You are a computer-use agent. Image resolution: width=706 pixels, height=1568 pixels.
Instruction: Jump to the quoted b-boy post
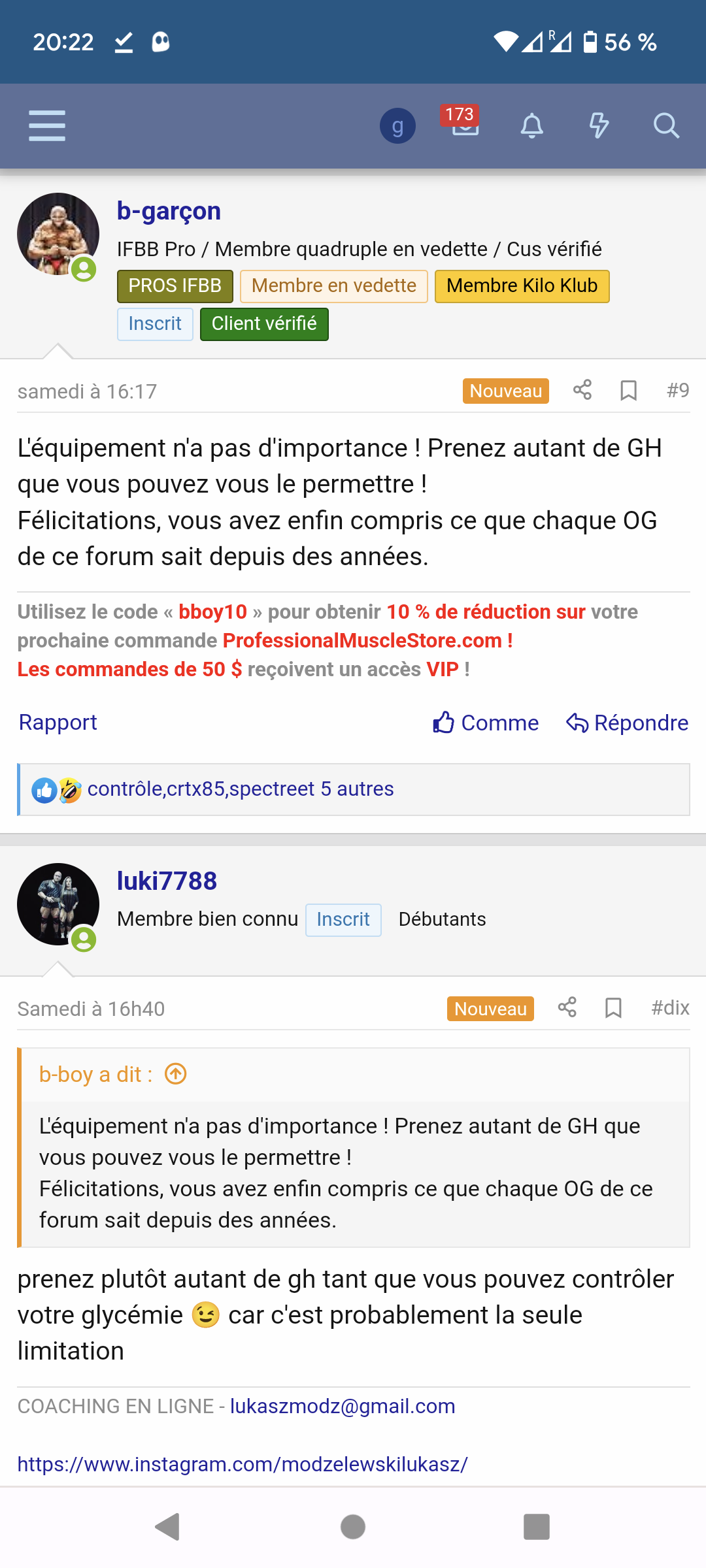(176, 1074)
